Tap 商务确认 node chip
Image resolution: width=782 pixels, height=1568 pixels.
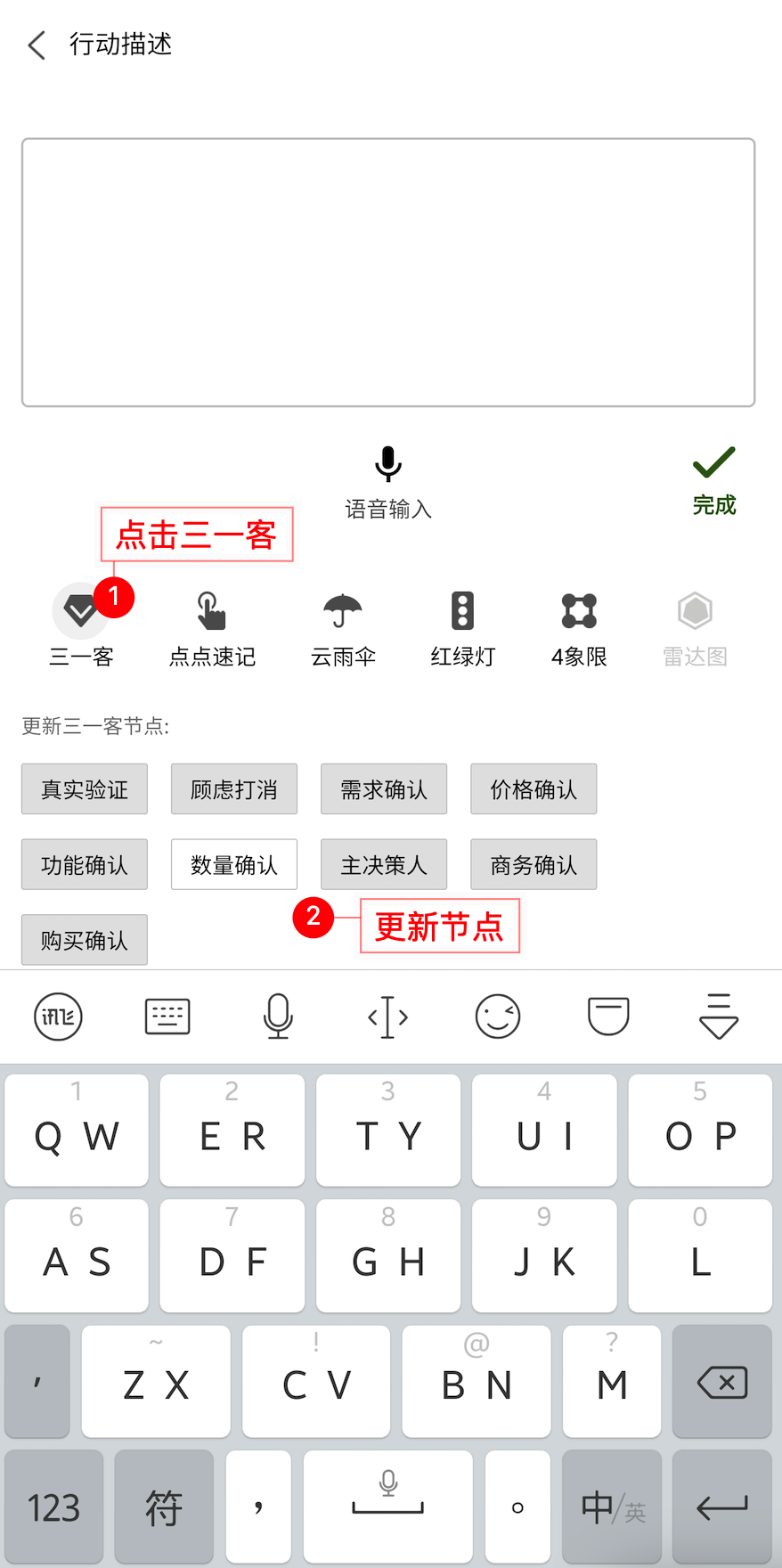(x=534, y=865)
